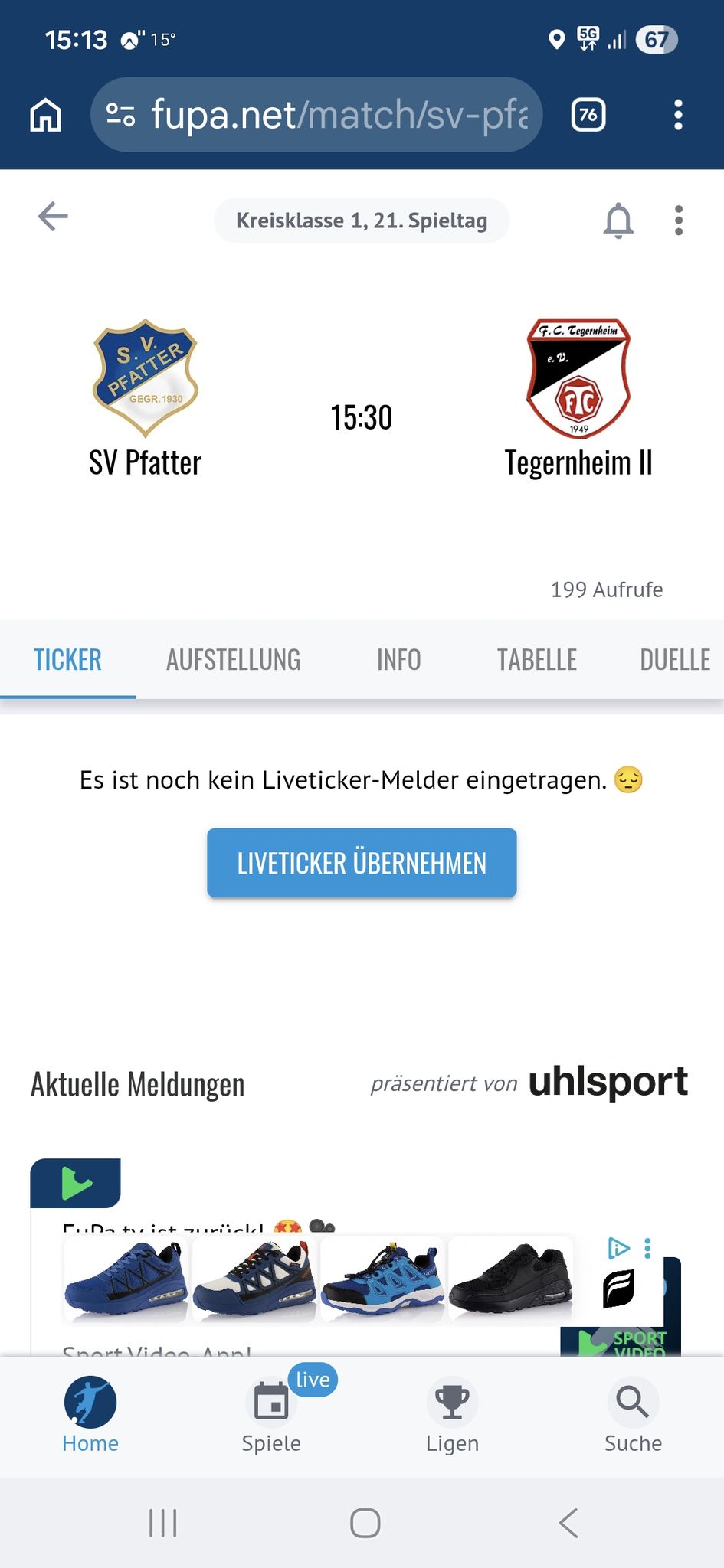Tap Liveticker übernehmen button
Screen dimensions: 724x1568
pyautogui.click(x=362, y=863)
